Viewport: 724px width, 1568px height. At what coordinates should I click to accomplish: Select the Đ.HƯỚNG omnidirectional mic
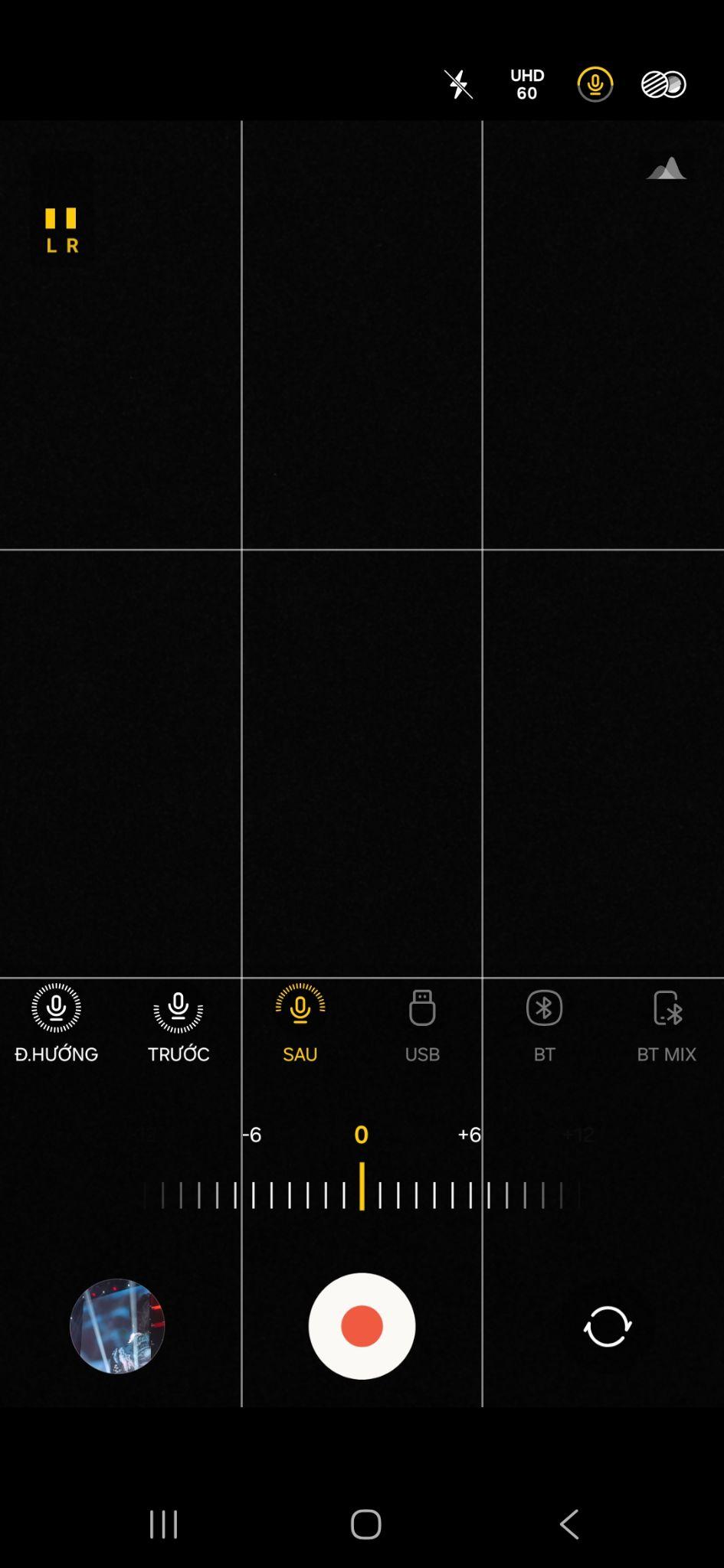coord(56,1023)
